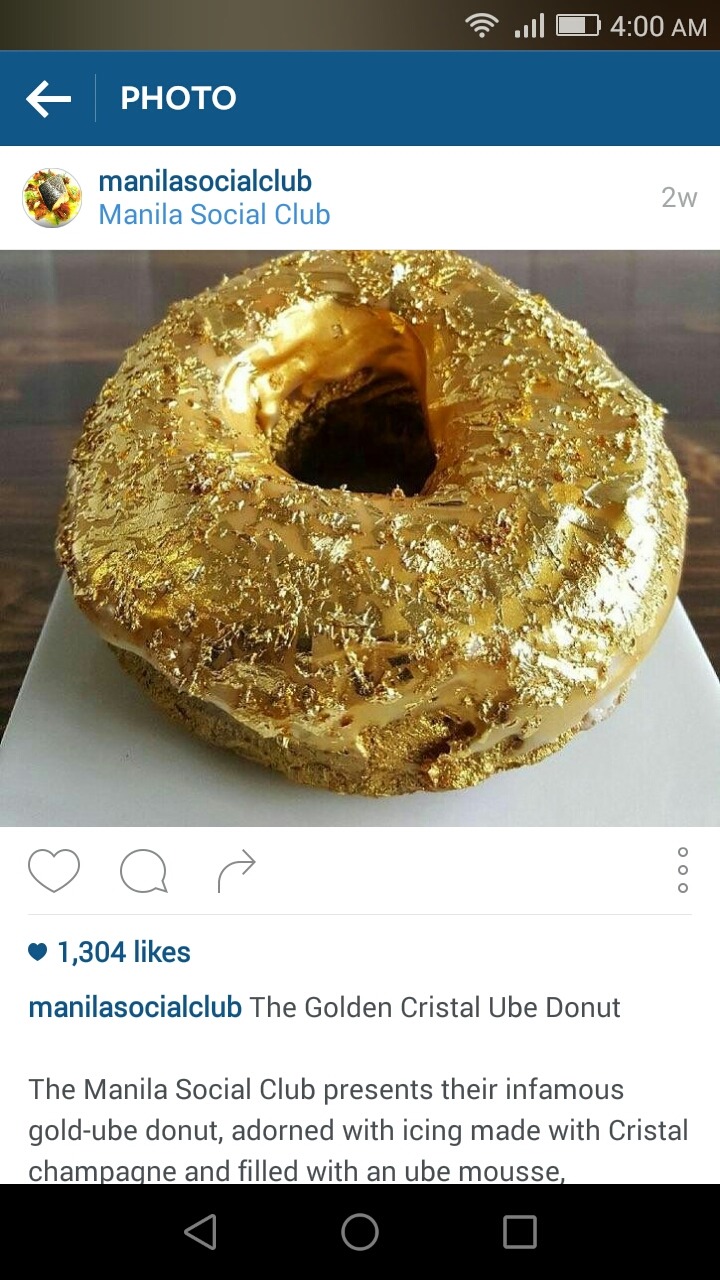Tap manilasocialclub username in the caption

[x=135, y=1007]
